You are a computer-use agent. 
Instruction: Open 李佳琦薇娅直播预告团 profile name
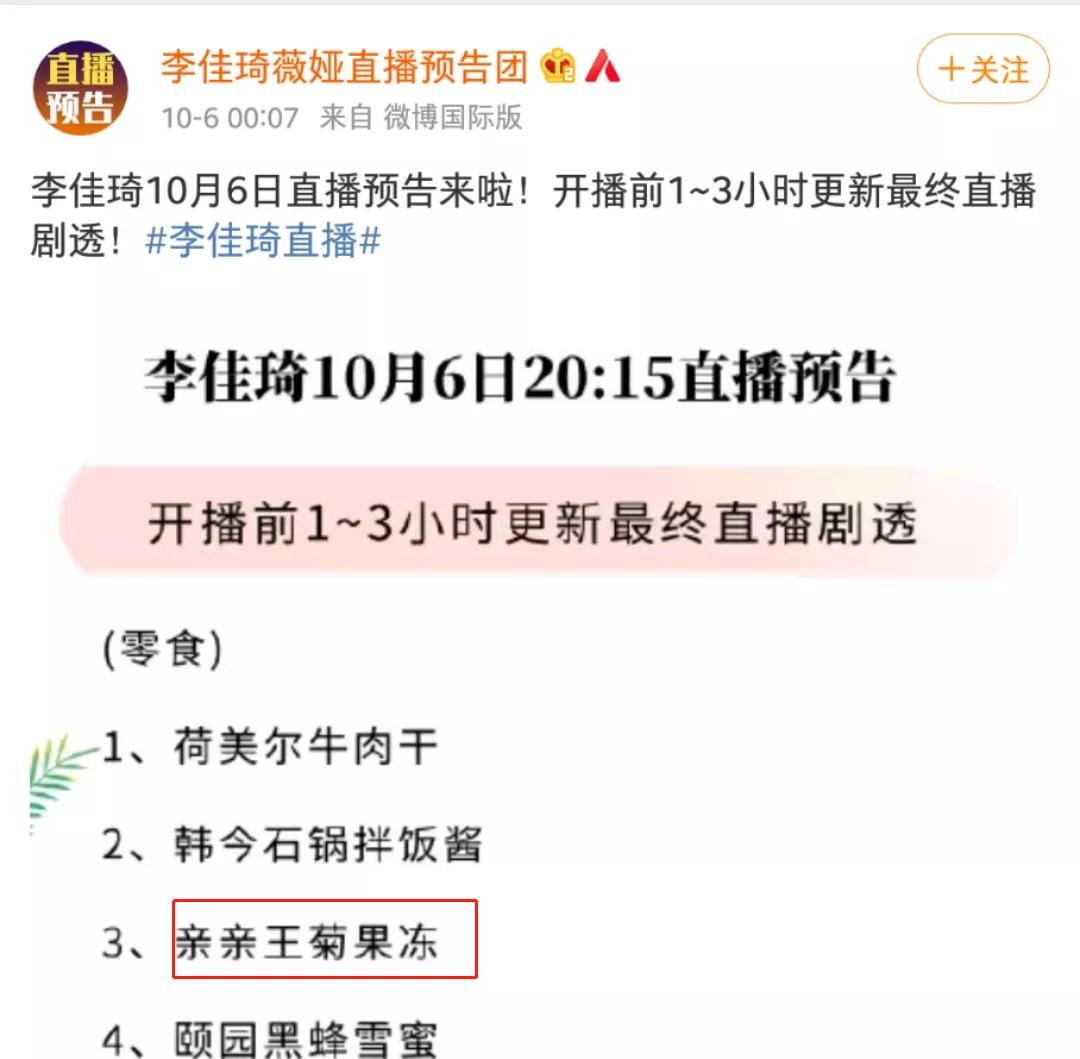click(344, 67)
